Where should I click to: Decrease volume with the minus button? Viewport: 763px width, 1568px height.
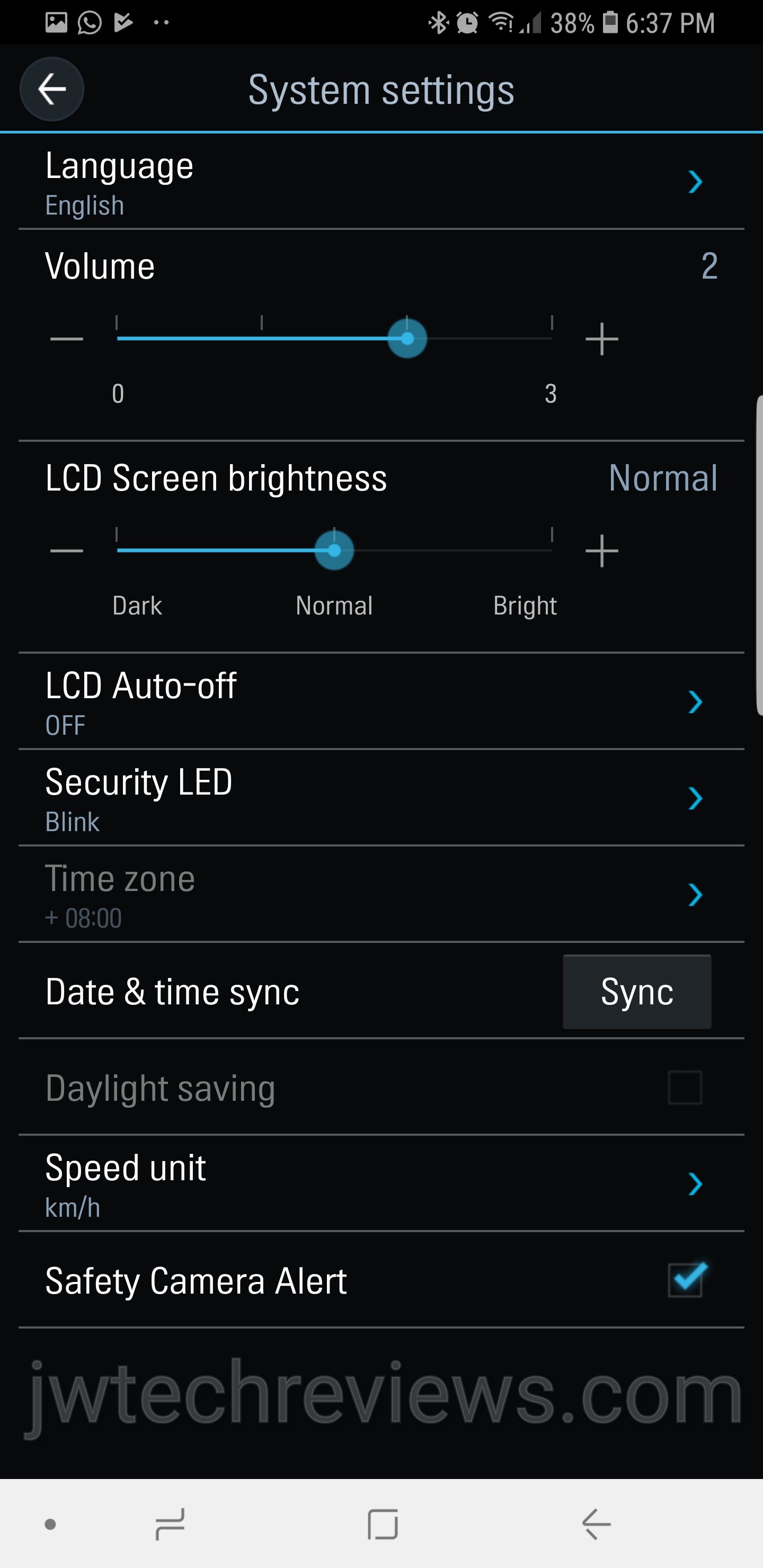pyautogui.click(x=66, y=339)
